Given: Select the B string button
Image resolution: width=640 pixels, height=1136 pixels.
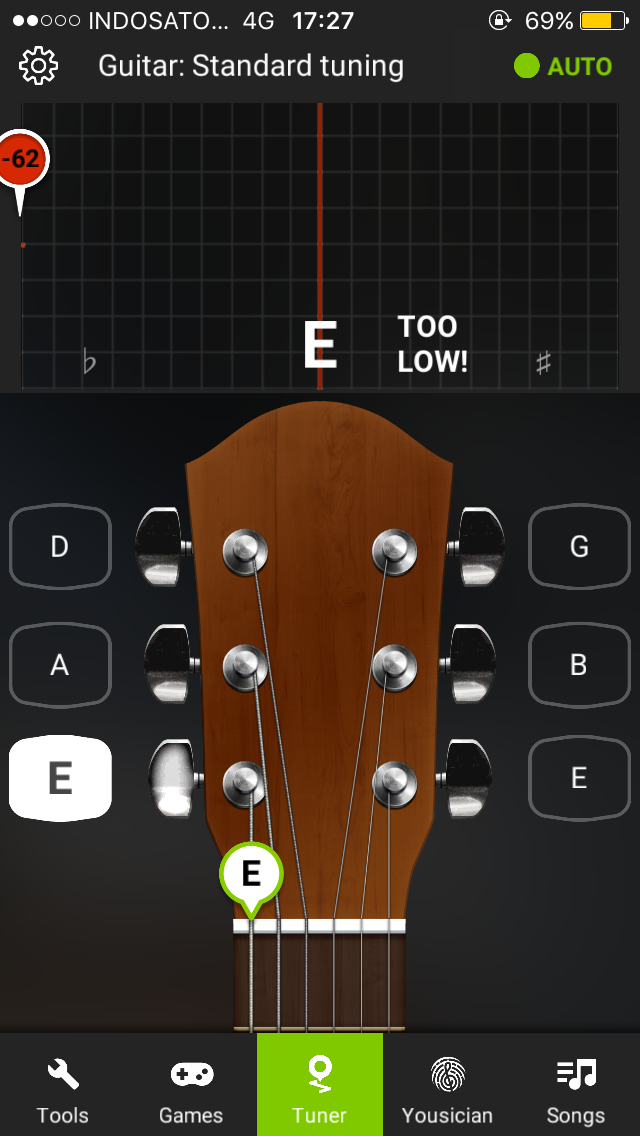Looking at the screenshot, I should [x=579, y=665].
